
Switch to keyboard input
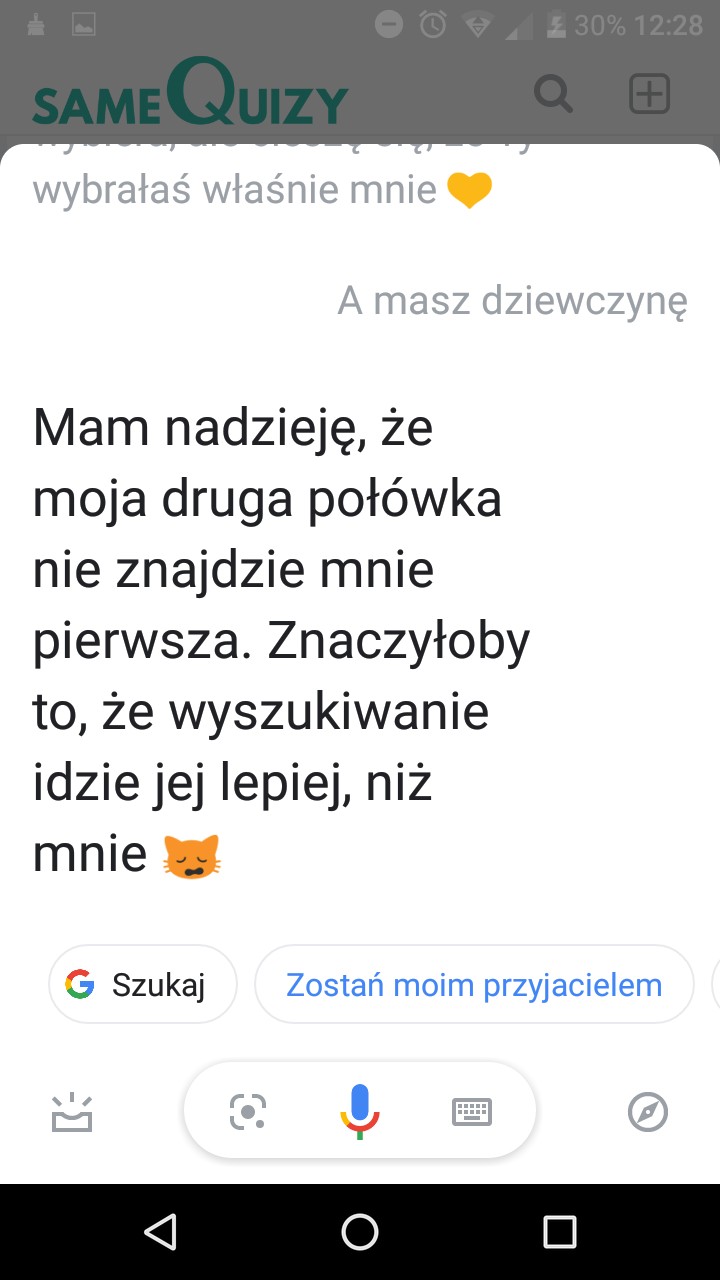pos(472,1112)
